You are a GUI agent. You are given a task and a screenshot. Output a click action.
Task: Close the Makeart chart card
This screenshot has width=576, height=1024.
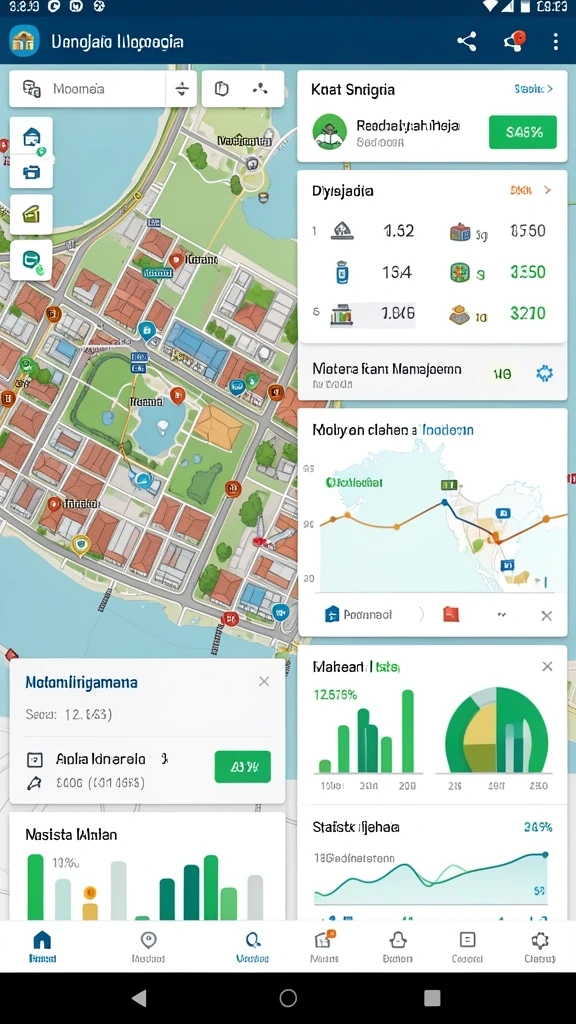[x=547, y=666]
